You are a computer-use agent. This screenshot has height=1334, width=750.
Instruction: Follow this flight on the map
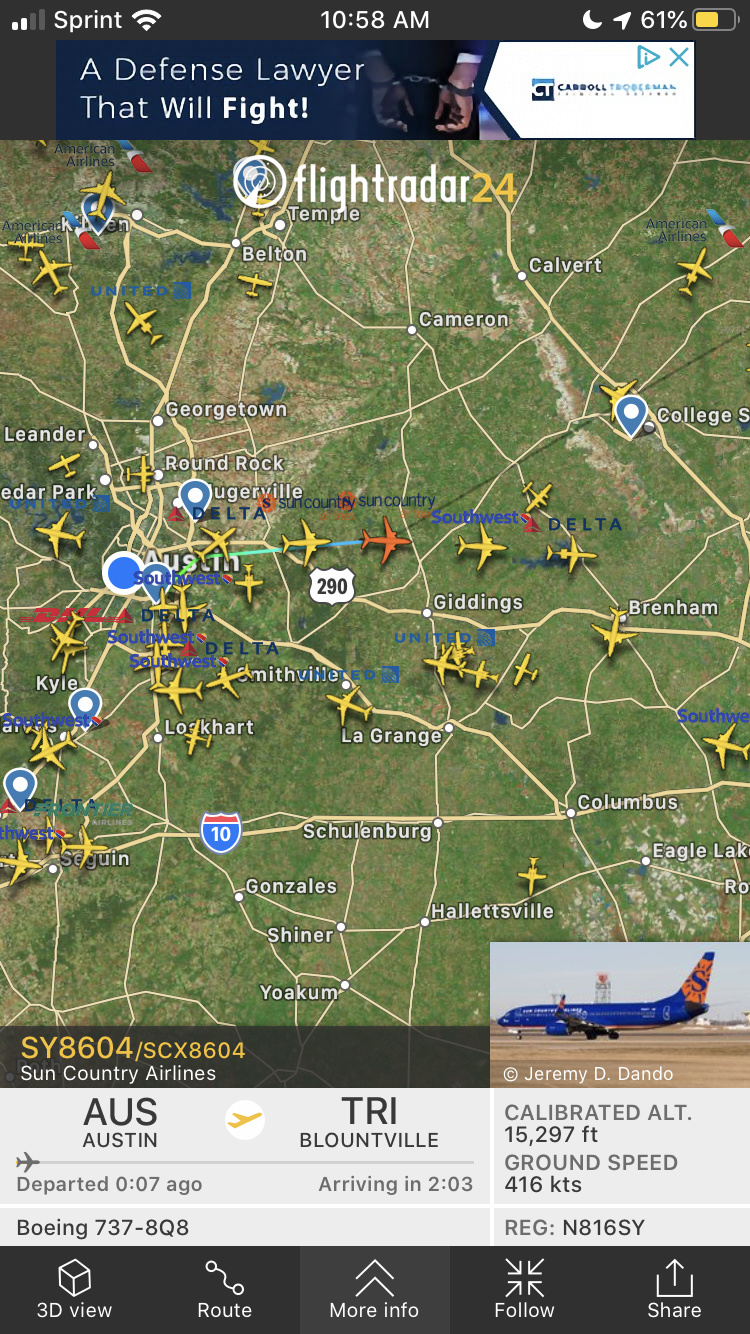click(524, 1290)
